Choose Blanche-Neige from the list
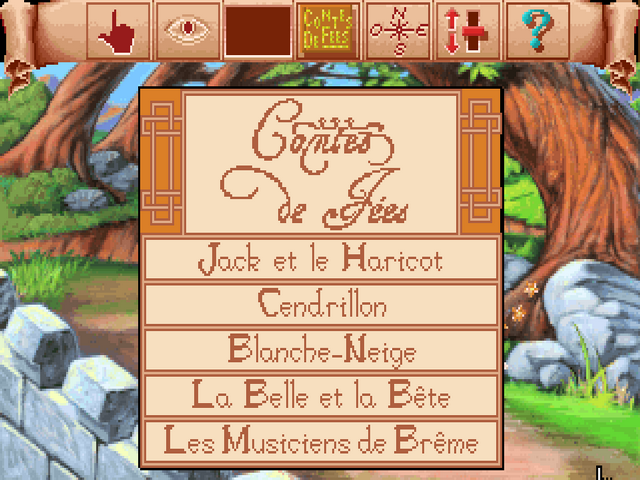This screenshot has width=640, height=480. (321, 350)
